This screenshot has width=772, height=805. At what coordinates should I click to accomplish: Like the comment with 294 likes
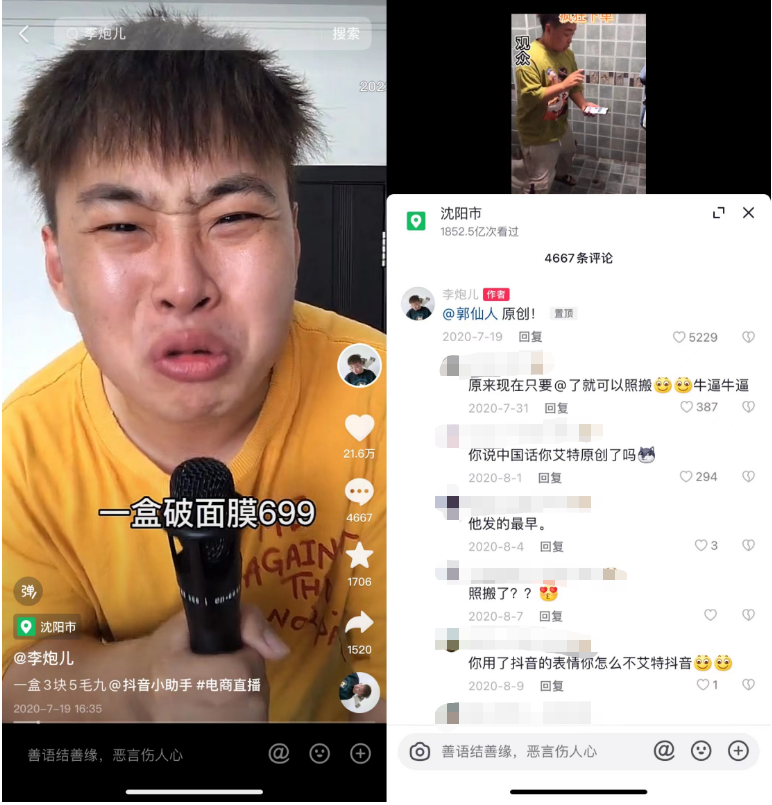[687, 477]
